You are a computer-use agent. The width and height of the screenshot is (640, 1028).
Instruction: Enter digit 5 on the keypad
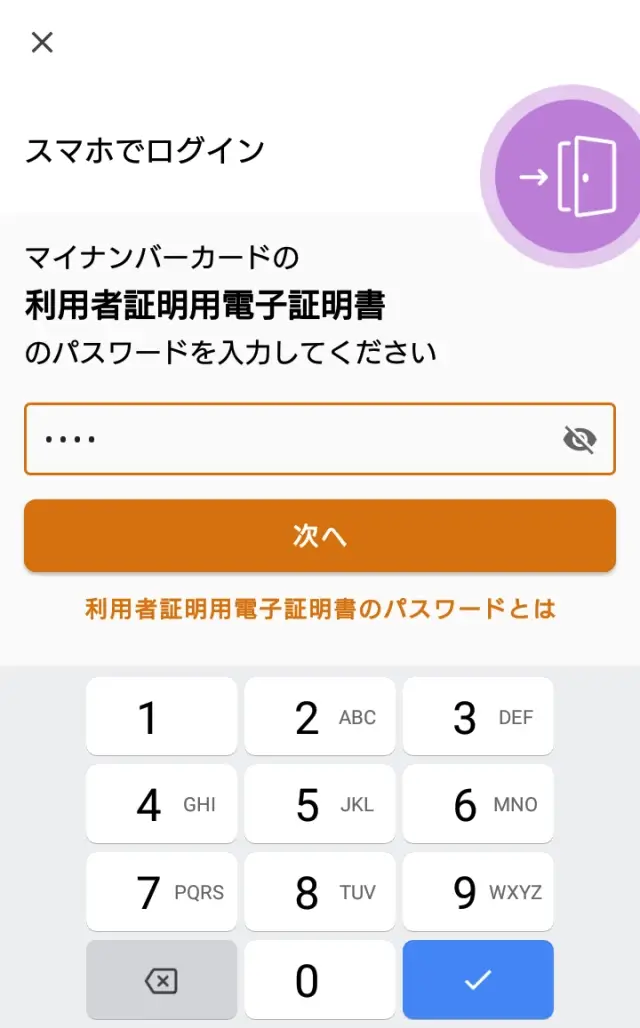click(x=320, y=804)
